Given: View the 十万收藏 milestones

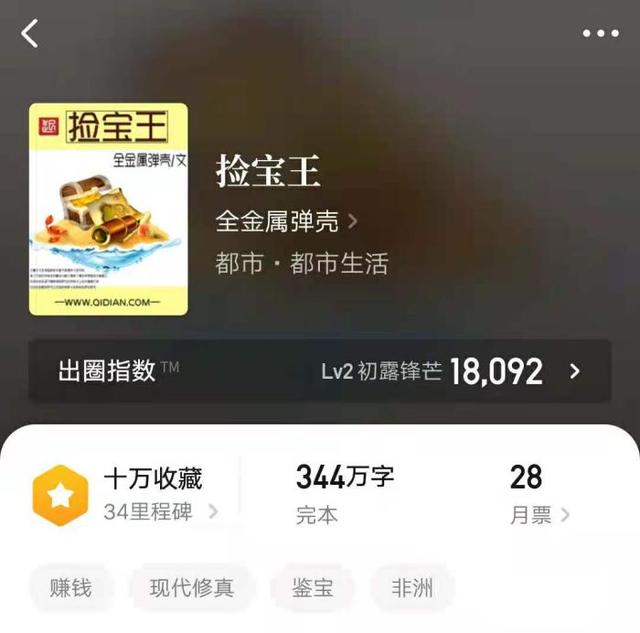Looking at the screenshot, I should [160, 494].
